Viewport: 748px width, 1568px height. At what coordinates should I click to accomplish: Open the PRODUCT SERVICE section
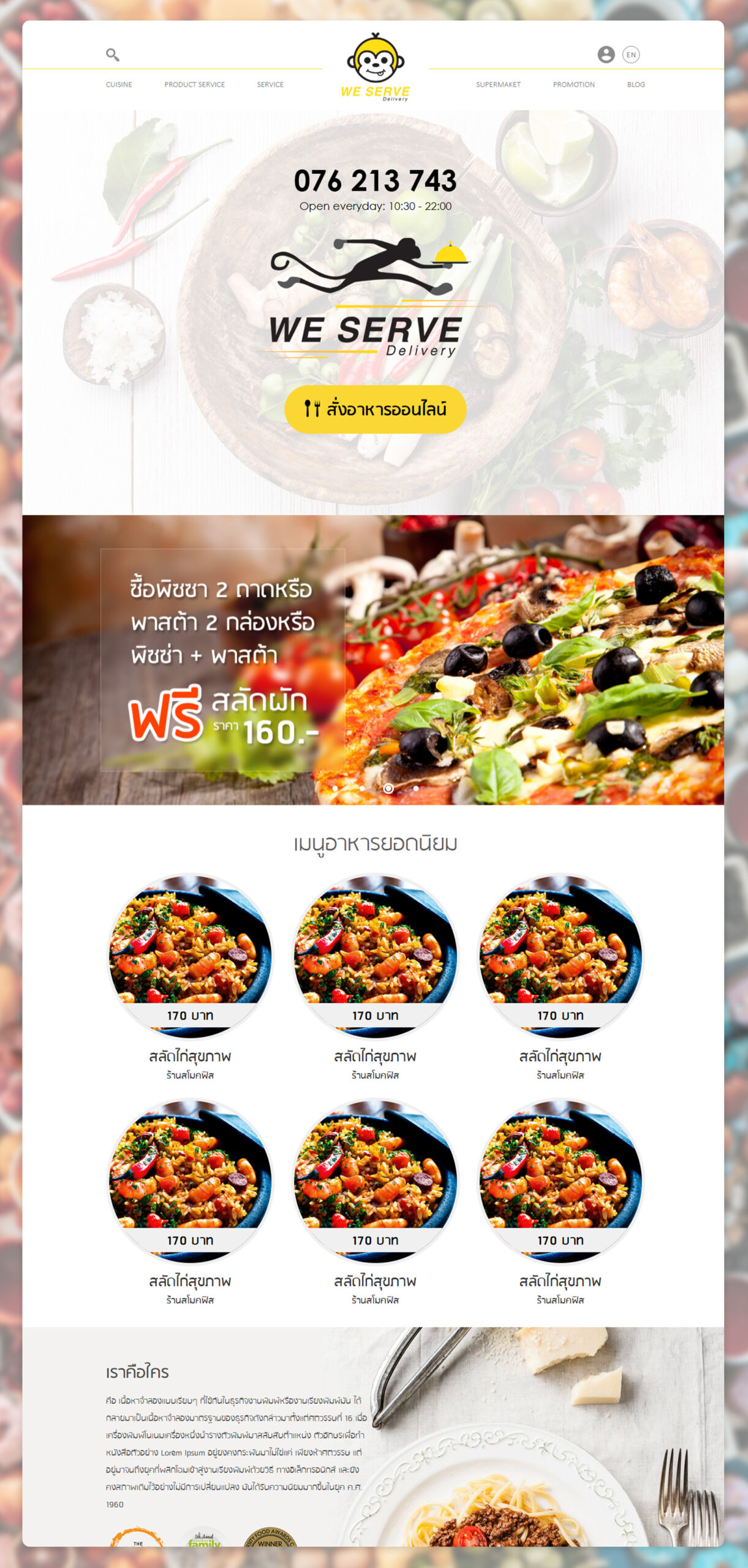pyautogui.click(x=194, y=85)
